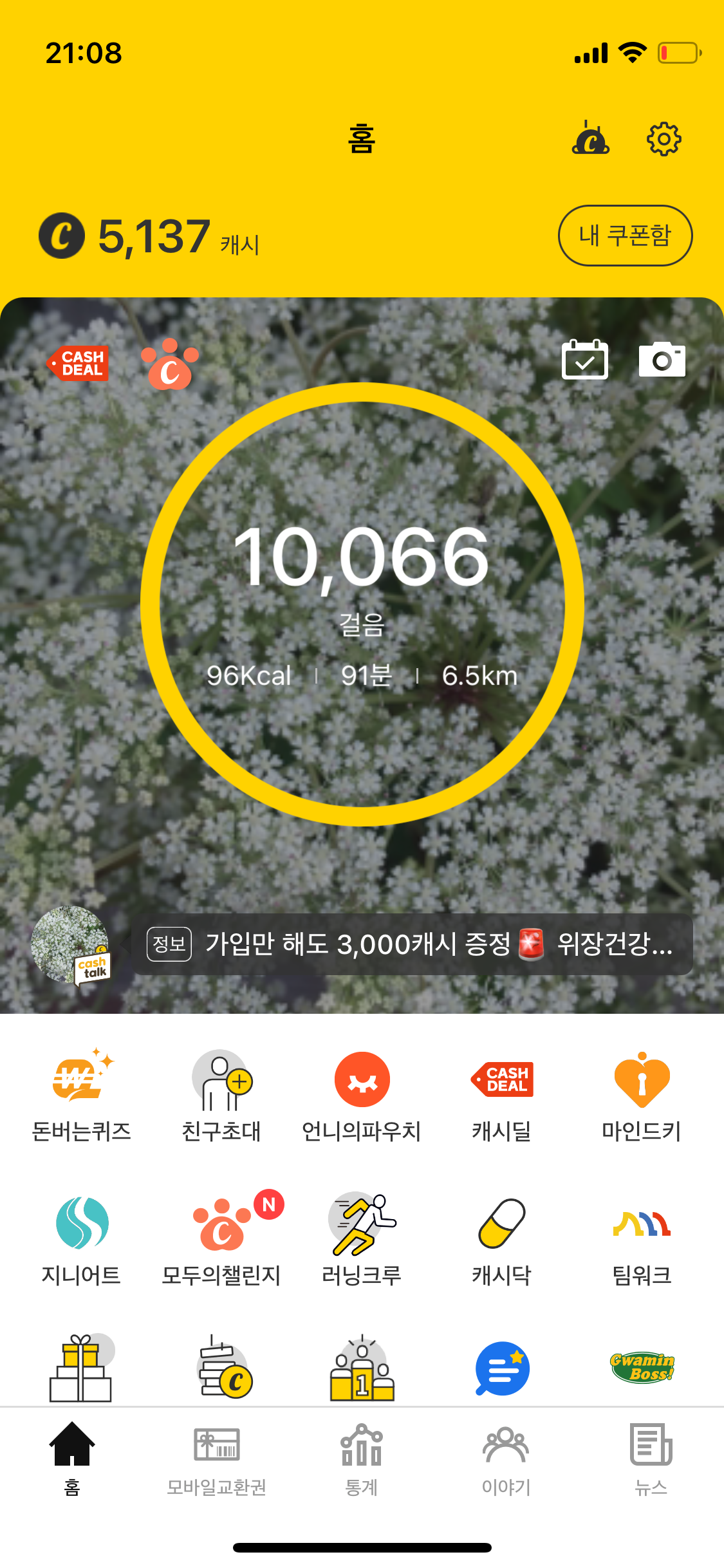Open the settings gear
The height and width of the screenshot is (1568, 724).
click(x=664, y=138)
